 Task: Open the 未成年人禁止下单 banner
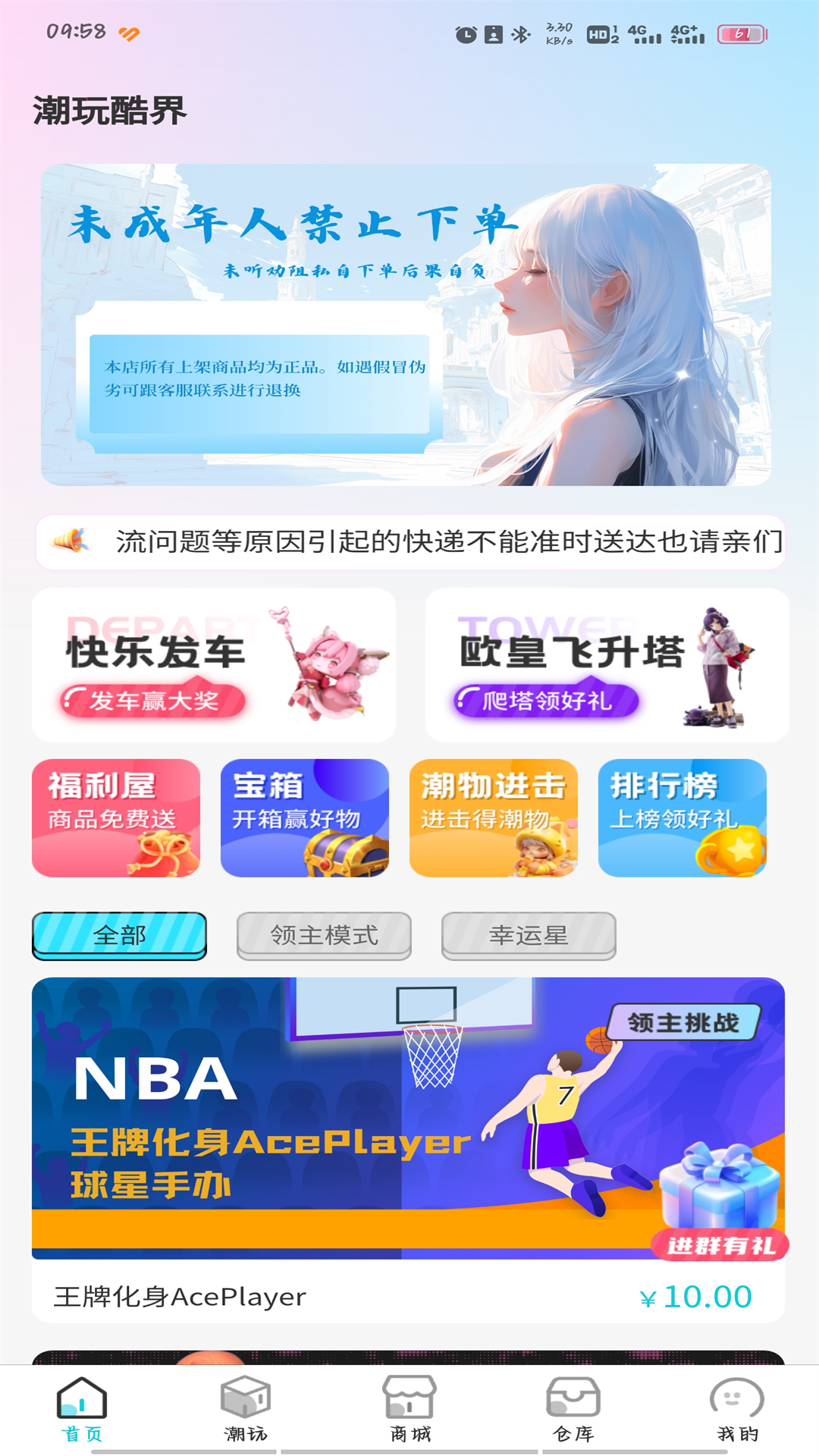(406, 325)
